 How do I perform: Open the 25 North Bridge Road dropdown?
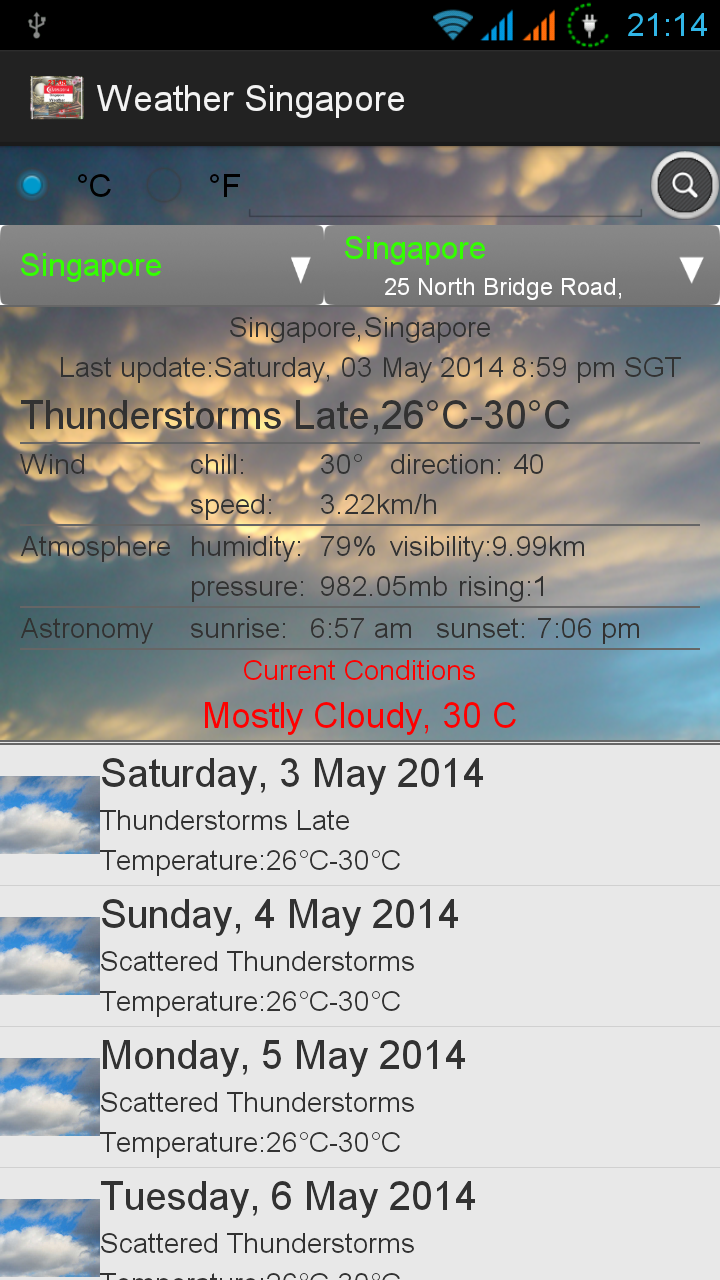(521, 266)
